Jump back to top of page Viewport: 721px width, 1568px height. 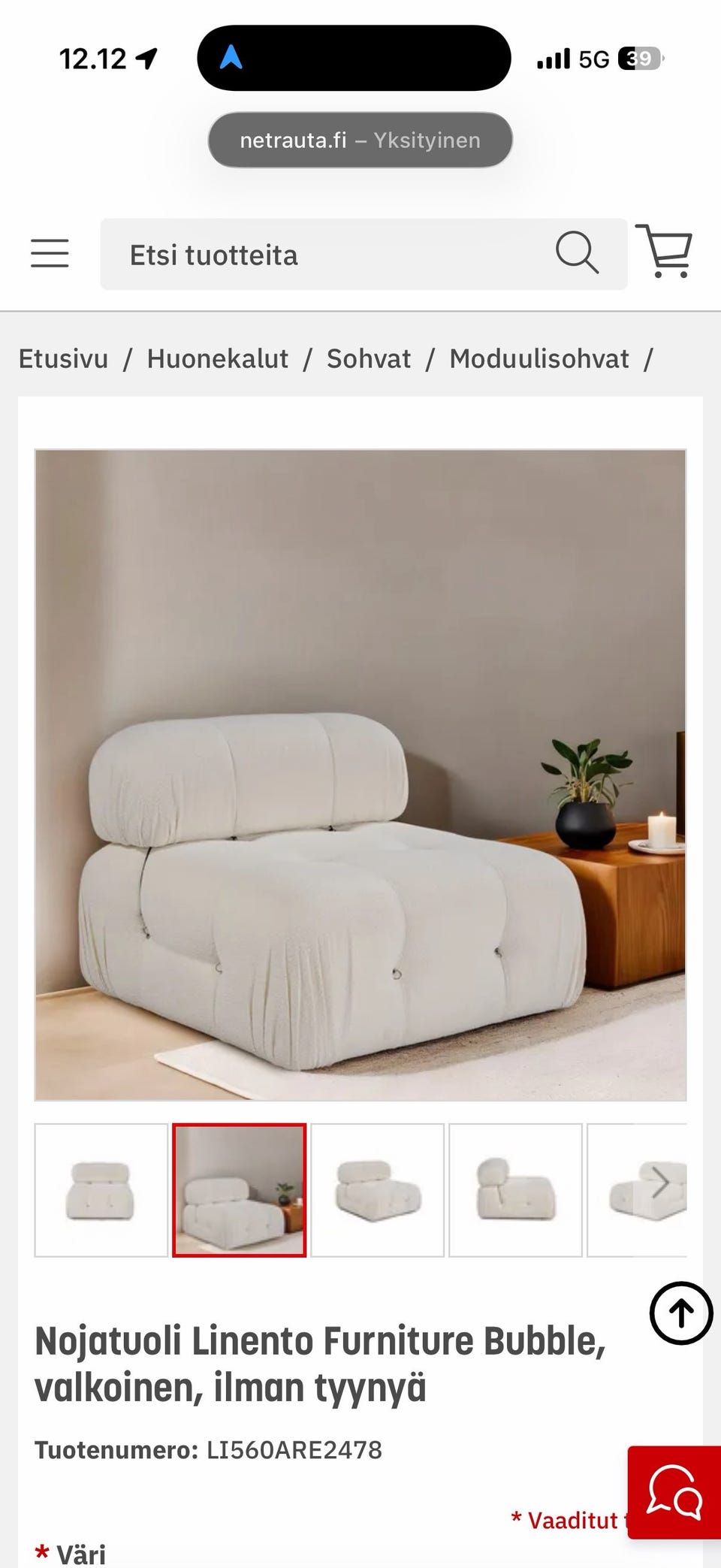point(681,1313)
